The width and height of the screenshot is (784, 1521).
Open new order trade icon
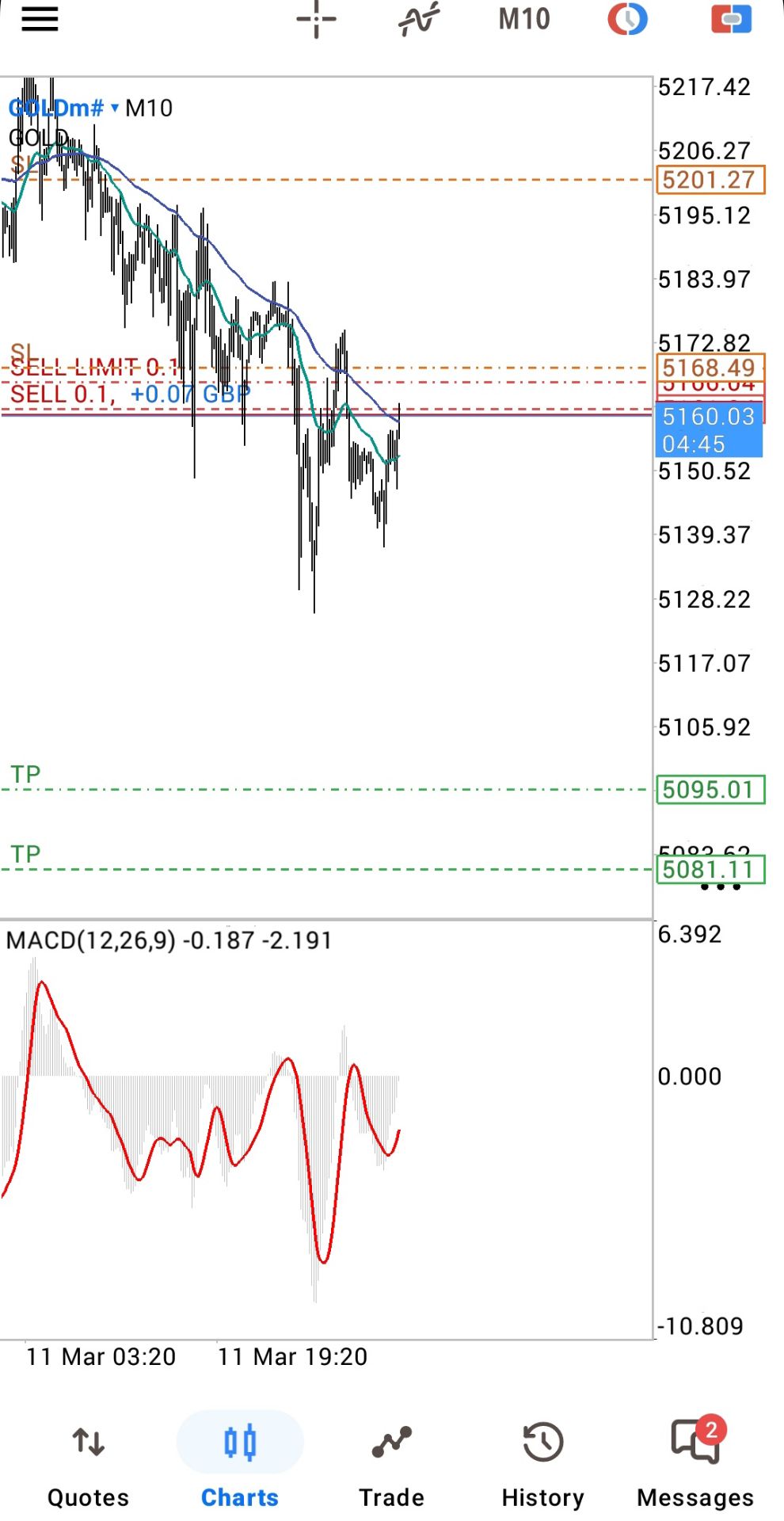730,19
